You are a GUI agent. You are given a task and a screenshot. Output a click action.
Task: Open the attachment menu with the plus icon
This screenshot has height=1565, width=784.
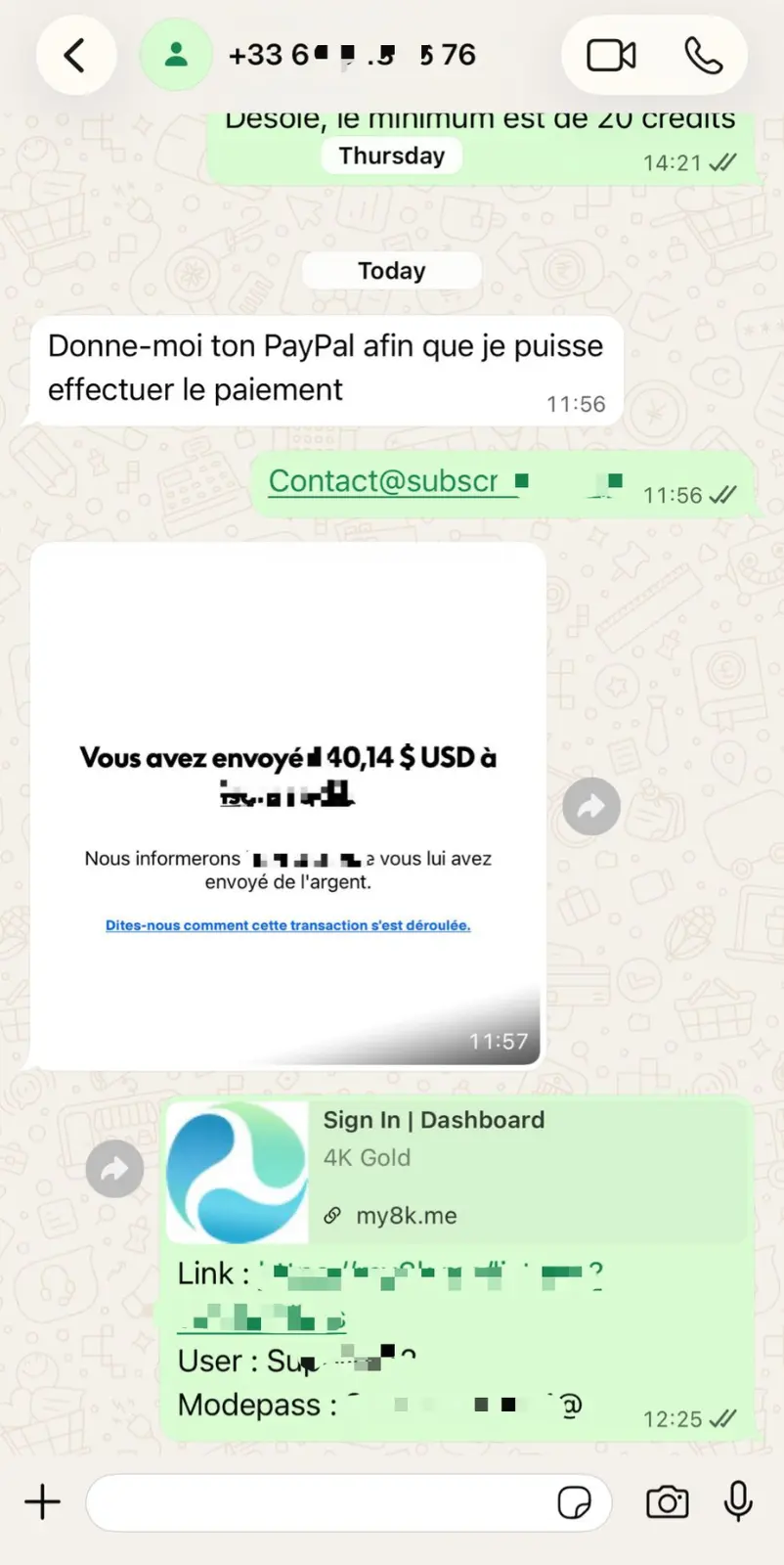tap(41, 1502)
